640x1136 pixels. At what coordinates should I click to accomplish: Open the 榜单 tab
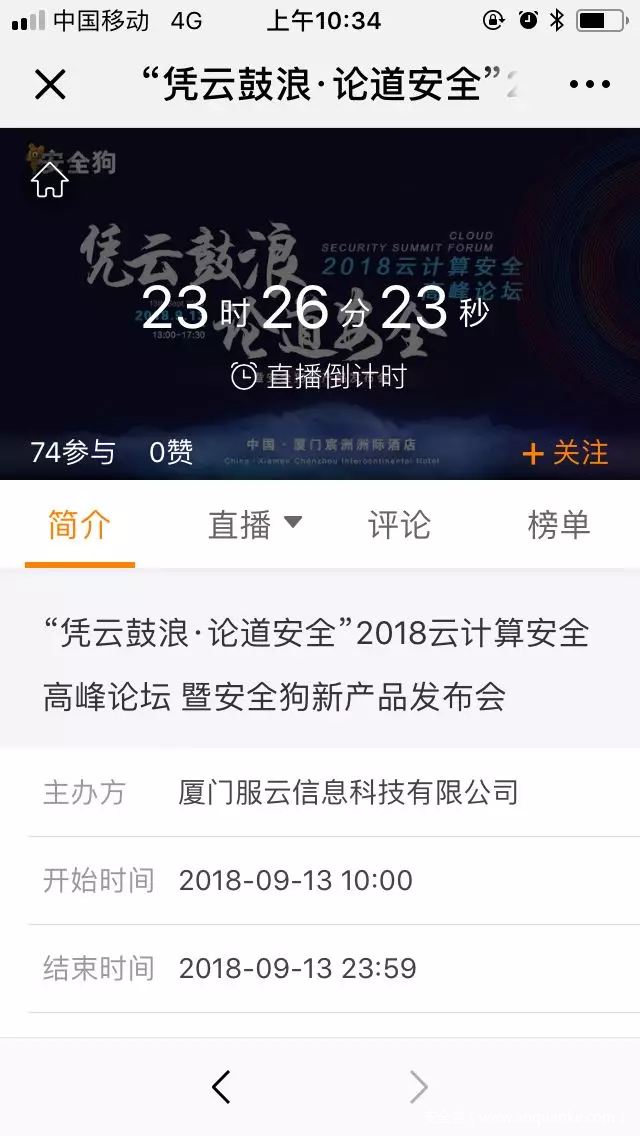coord(559,525)
